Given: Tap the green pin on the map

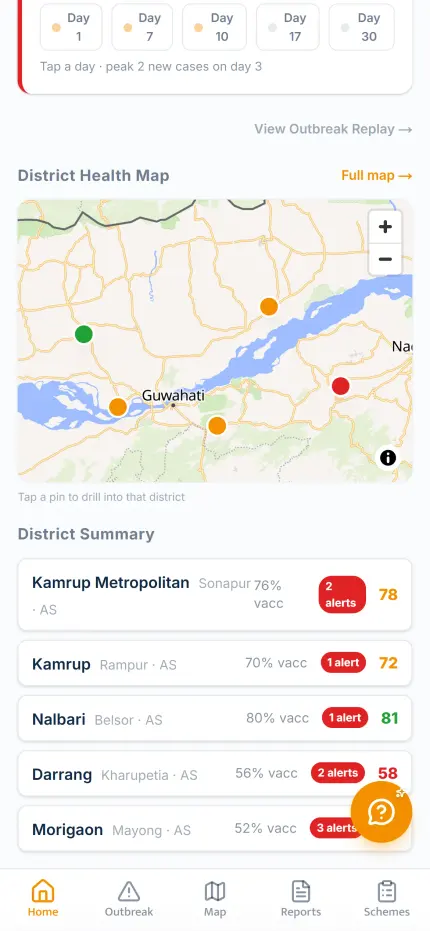Looking at the screenshot, I should click(x=84, y=334).
